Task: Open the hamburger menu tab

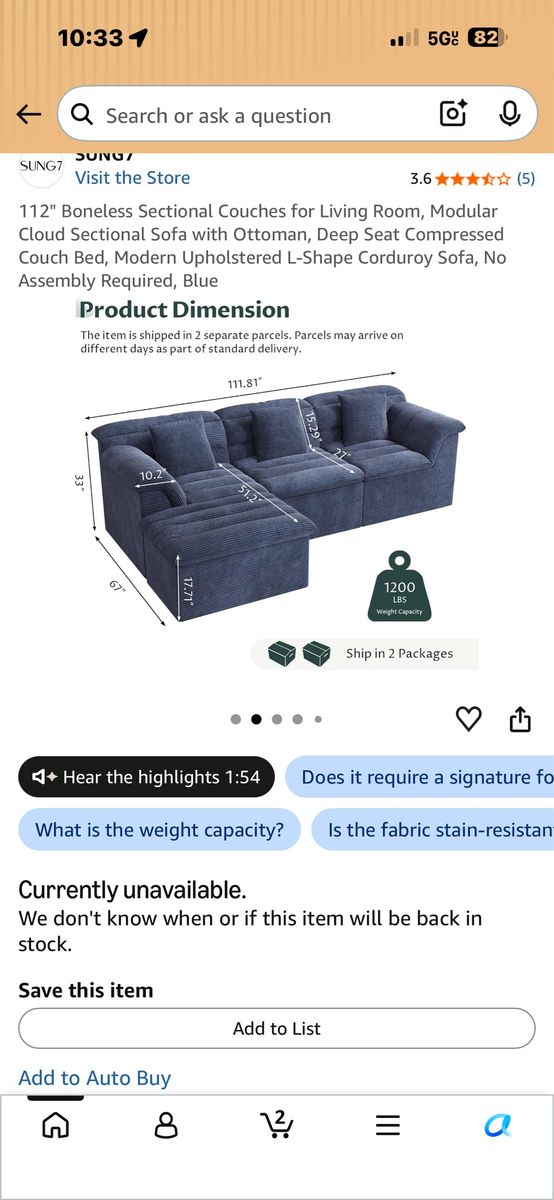Action: 388,1125
